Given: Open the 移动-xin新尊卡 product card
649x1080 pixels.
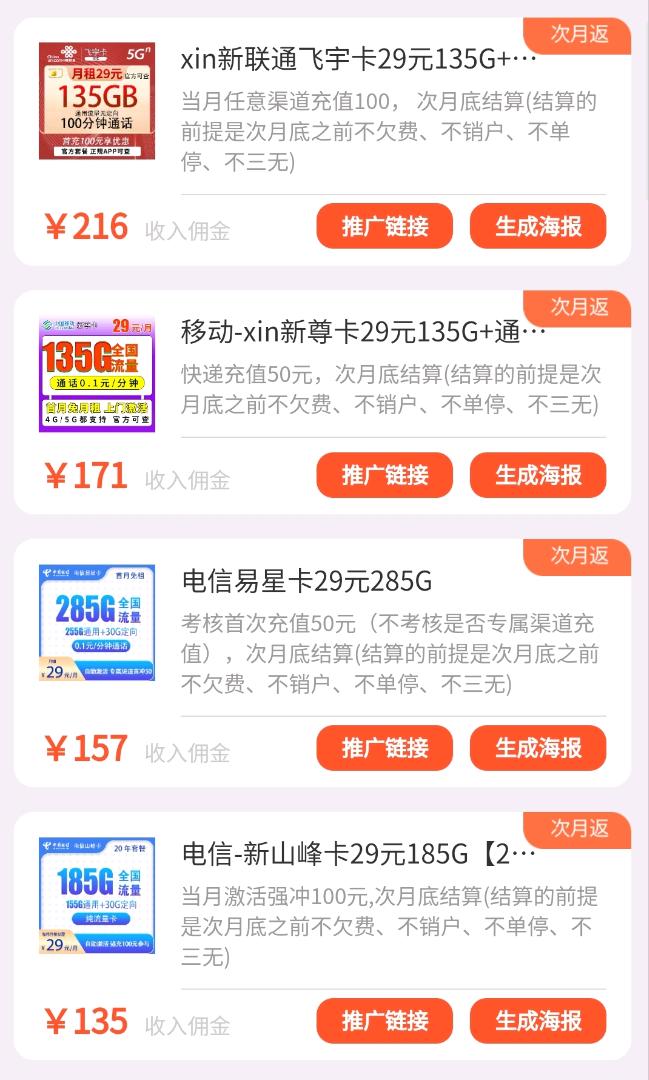Looking at the screenshot, I should [x=322, y=402].
